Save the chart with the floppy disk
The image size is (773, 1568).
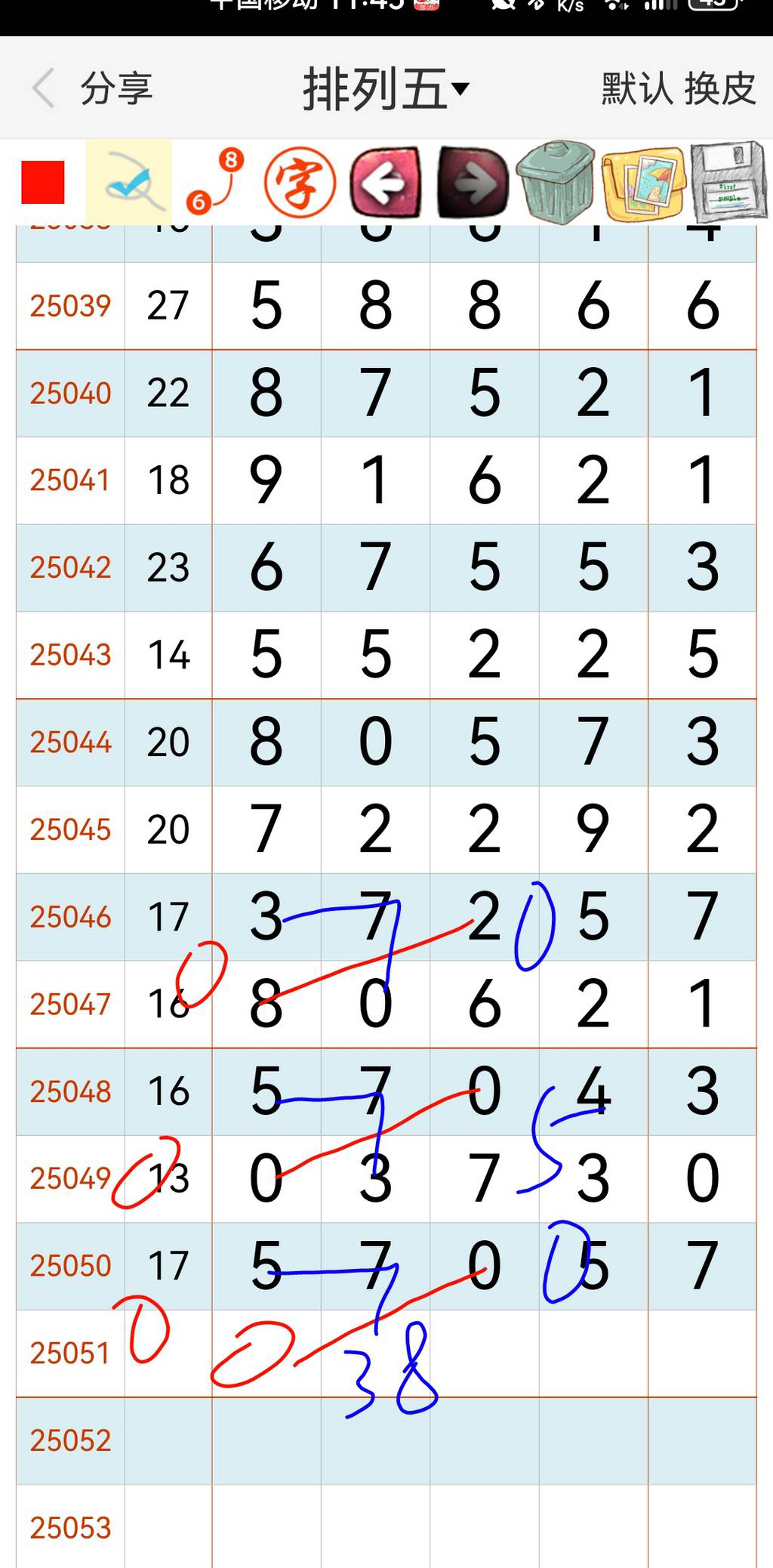click(x=728, y=182)
